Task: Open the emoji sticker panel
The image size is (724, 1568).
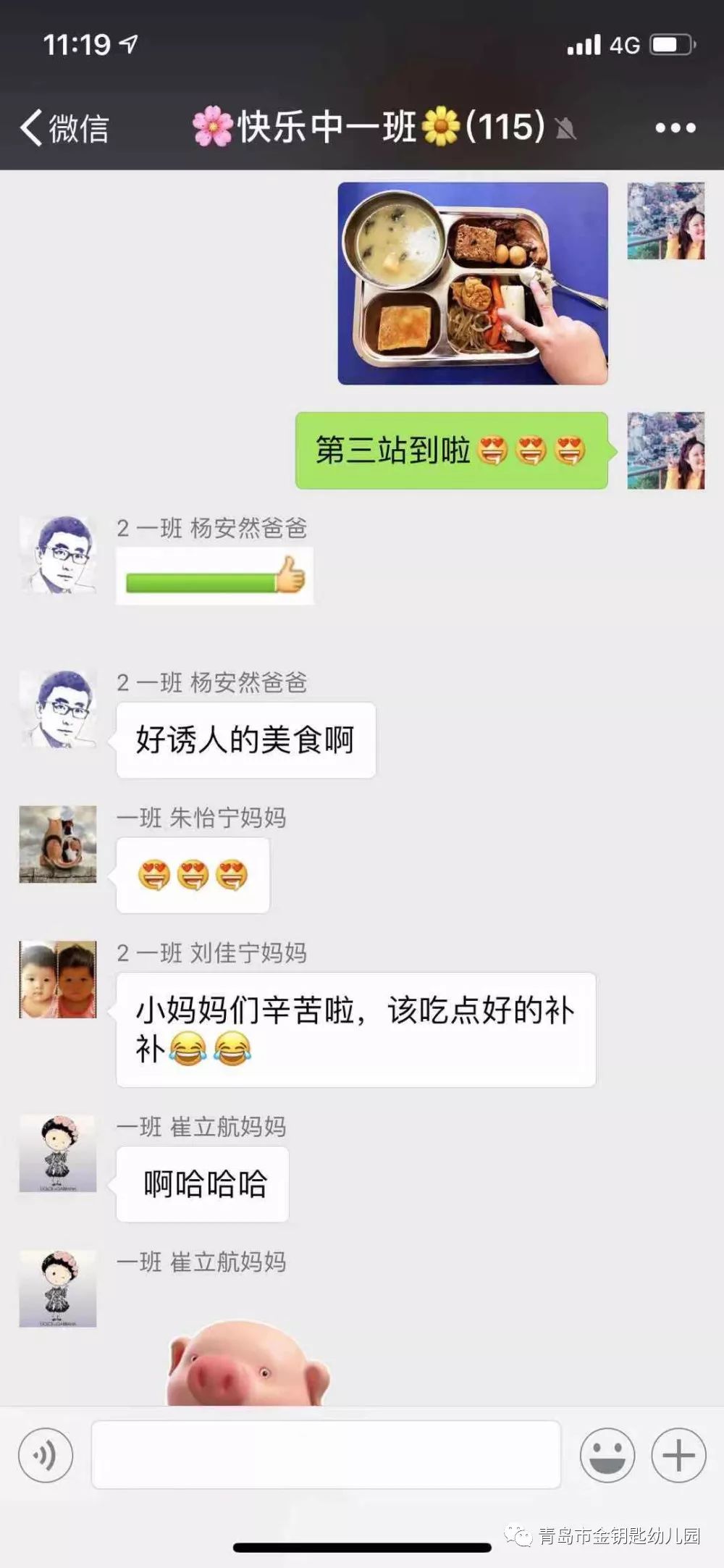Action: (607, 1455)
